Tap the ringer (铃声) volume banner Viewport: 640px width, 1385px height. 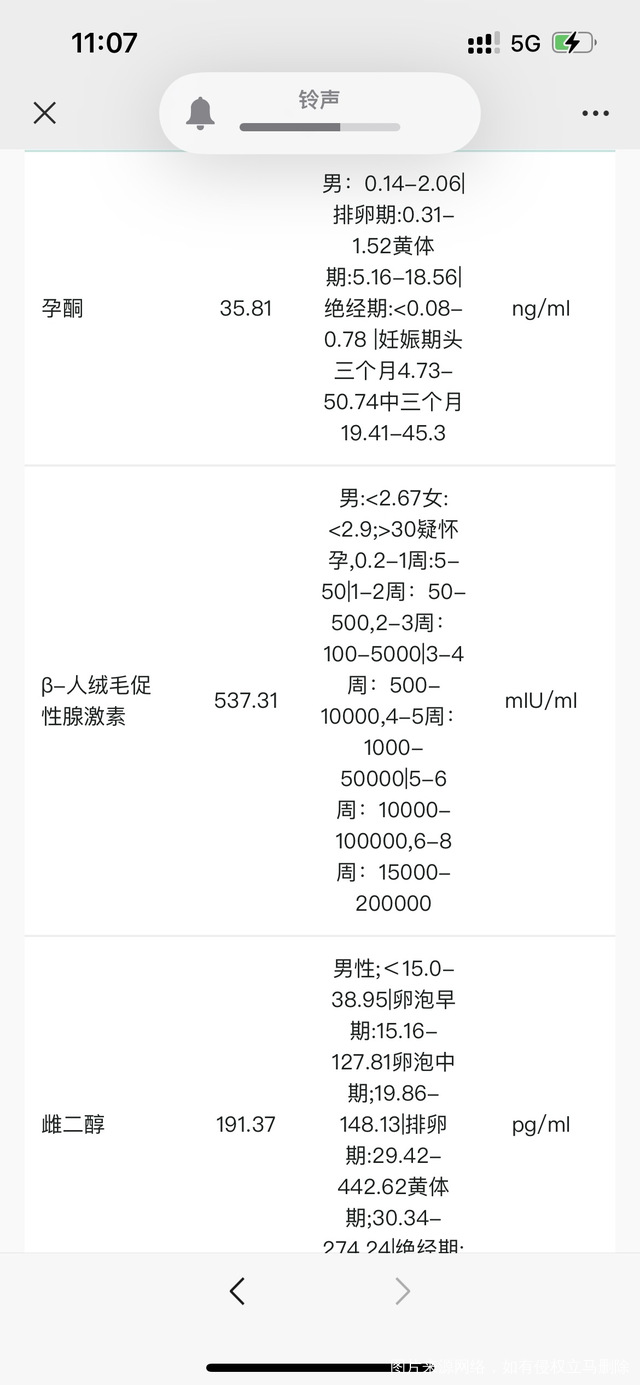click(x=319, y=113)
